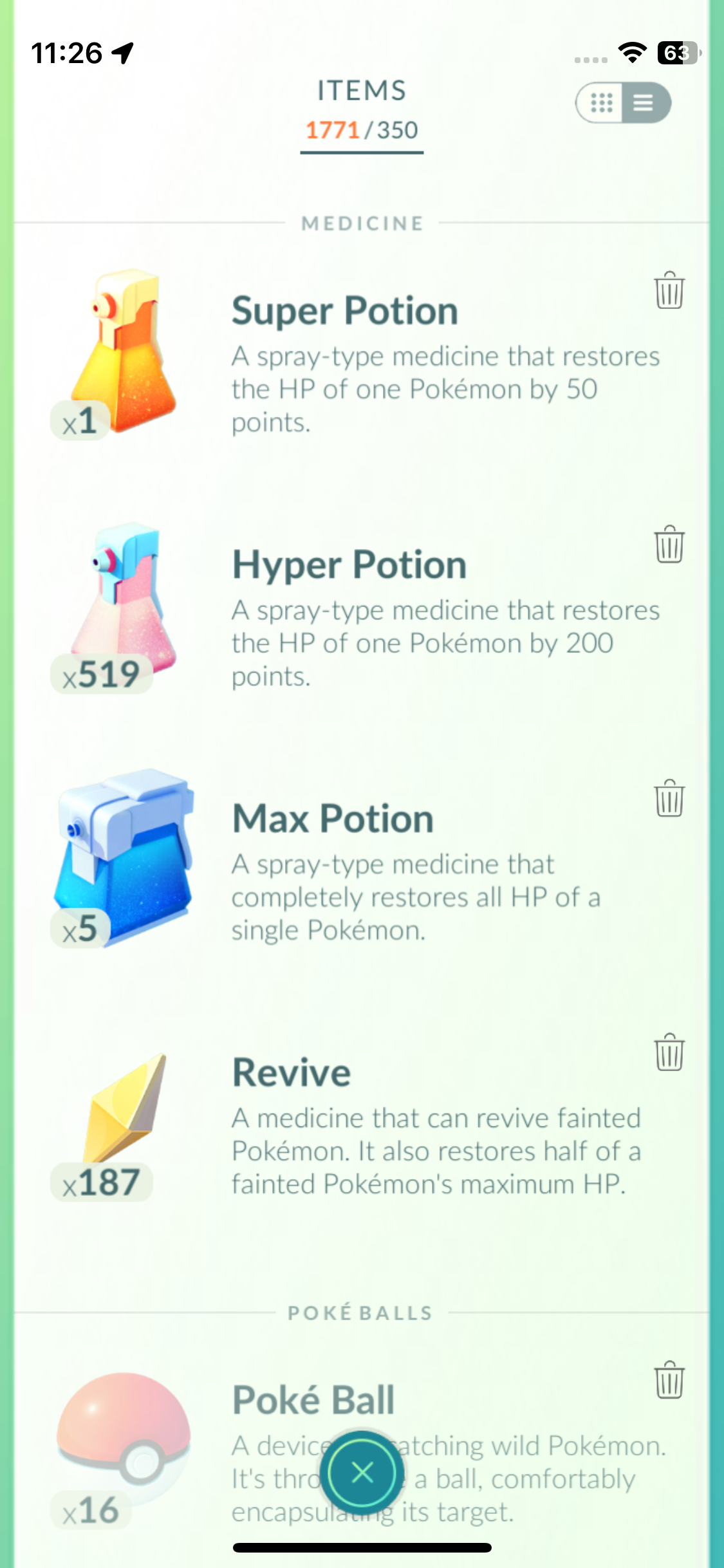Screen dimensions: 724x1568
Task: Switch items to list view
Action: click(x=644, y=103)
